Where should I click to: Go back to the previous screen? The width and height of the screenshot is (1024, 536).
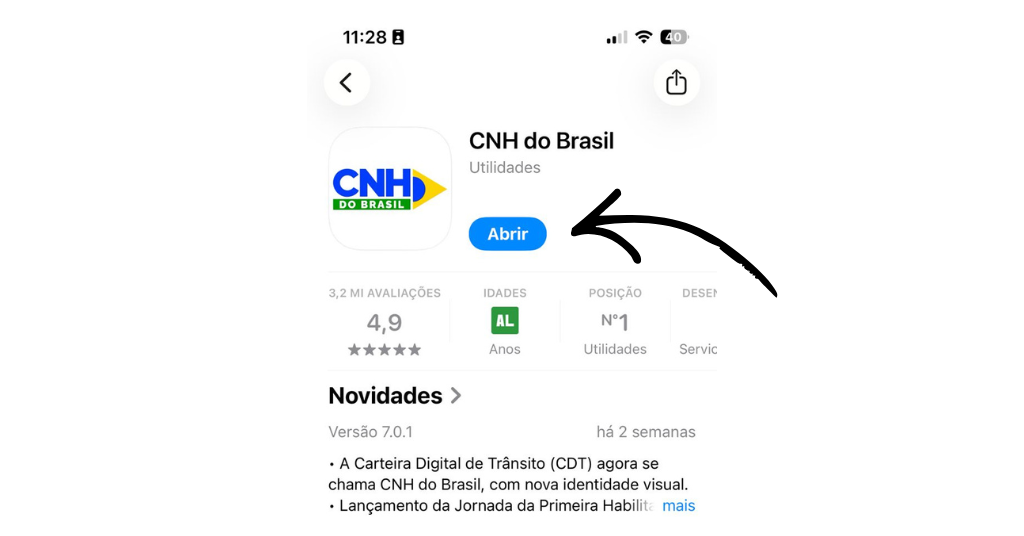point(346,83)
